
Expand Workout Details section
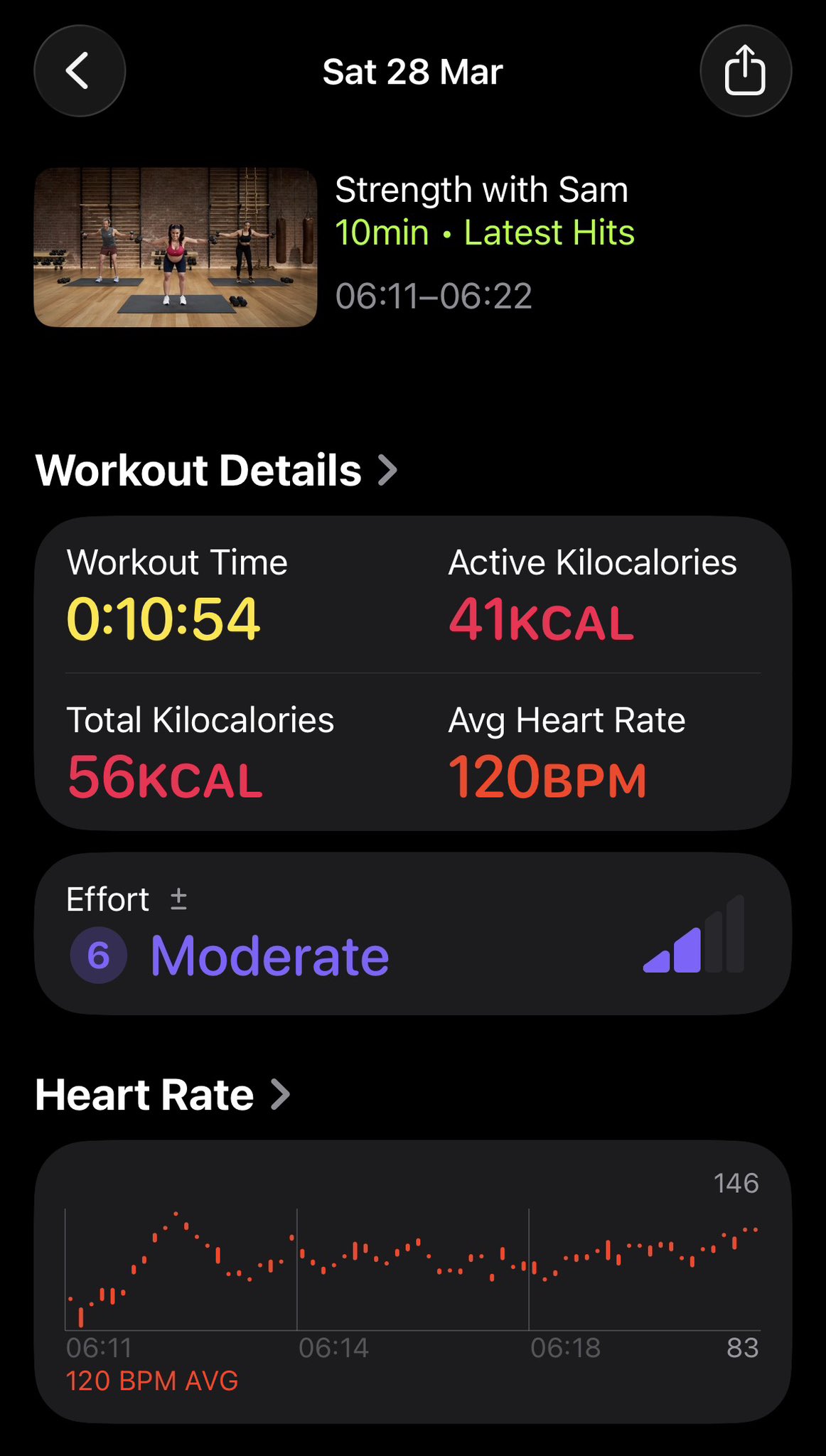tap(216, 471)
